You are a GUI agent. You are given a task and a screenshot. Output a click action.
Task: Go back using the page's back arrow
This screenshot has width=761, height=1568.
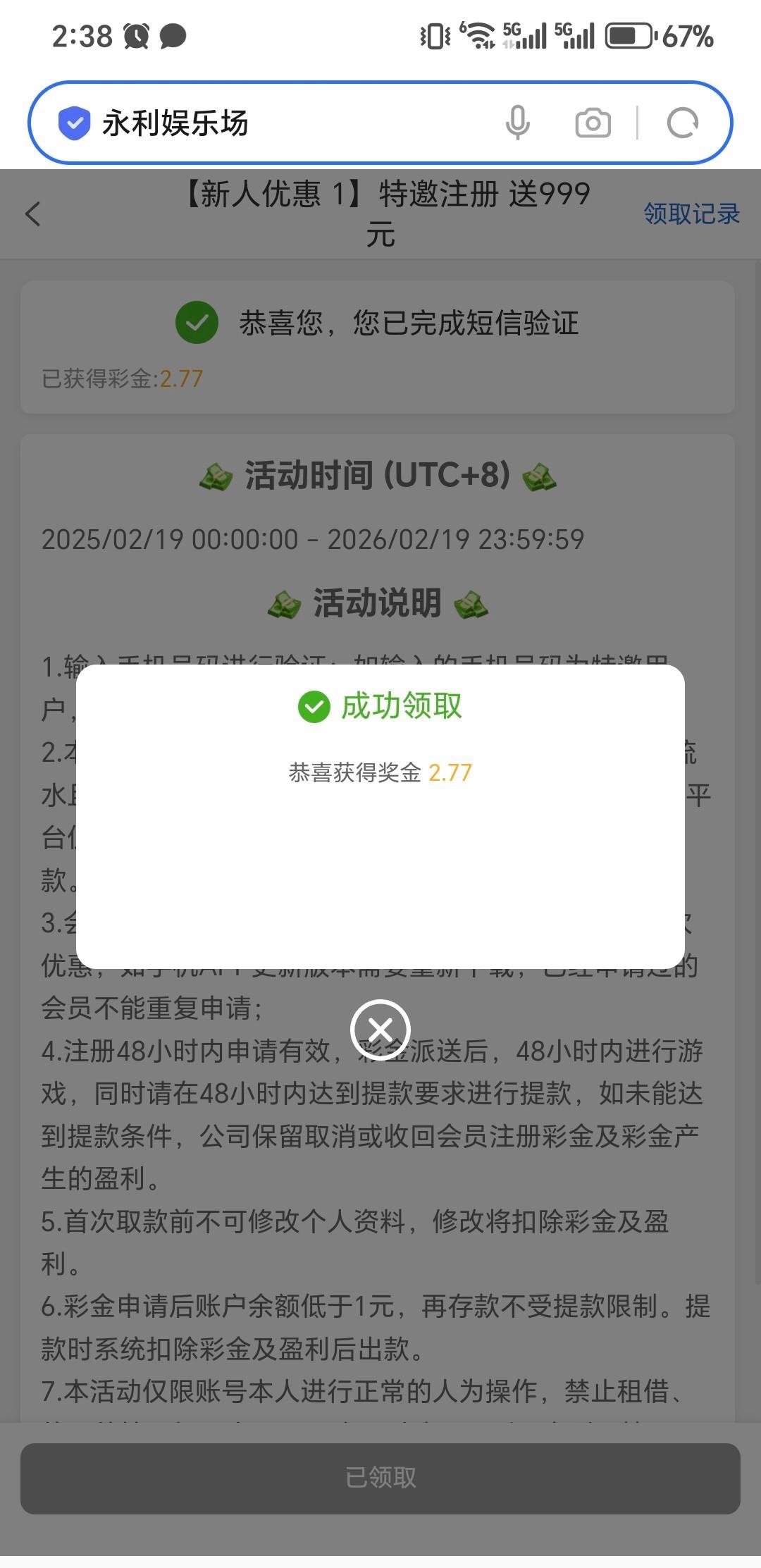[33, 214]
